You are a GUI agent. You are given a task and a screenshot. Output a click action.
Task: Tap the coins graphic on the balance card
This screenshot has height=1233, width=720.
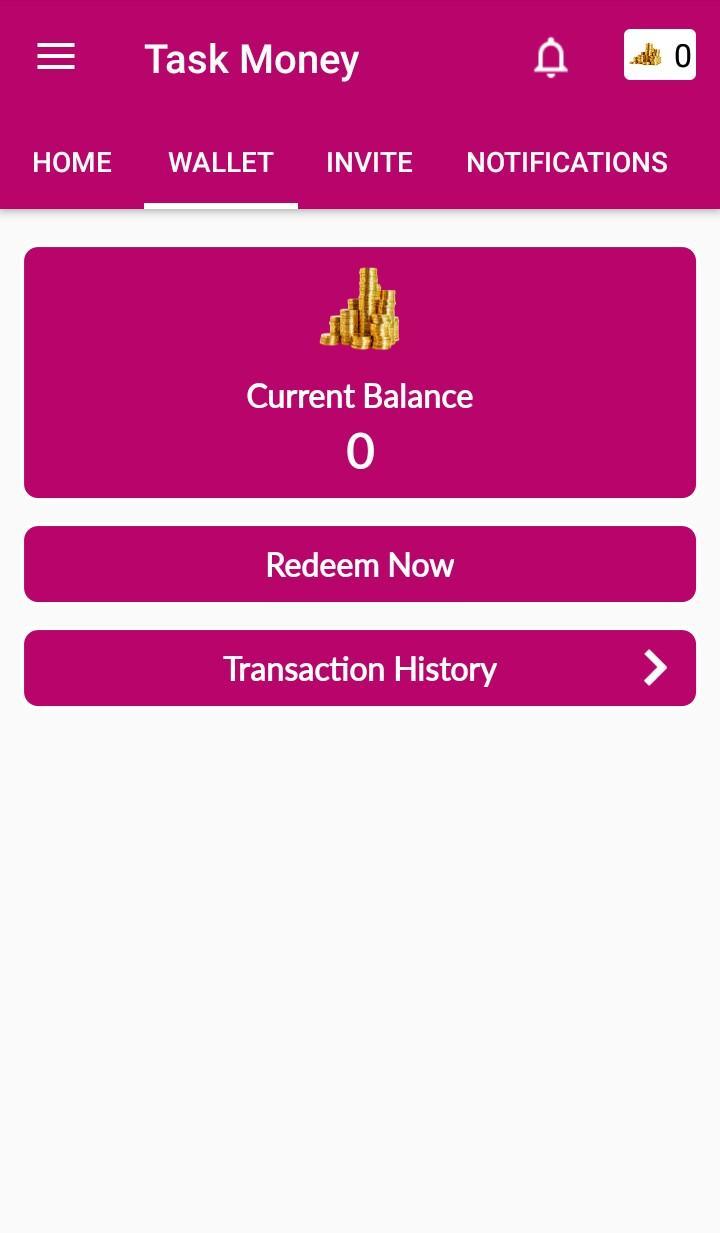pyautogui.click(x=360, y=308)
